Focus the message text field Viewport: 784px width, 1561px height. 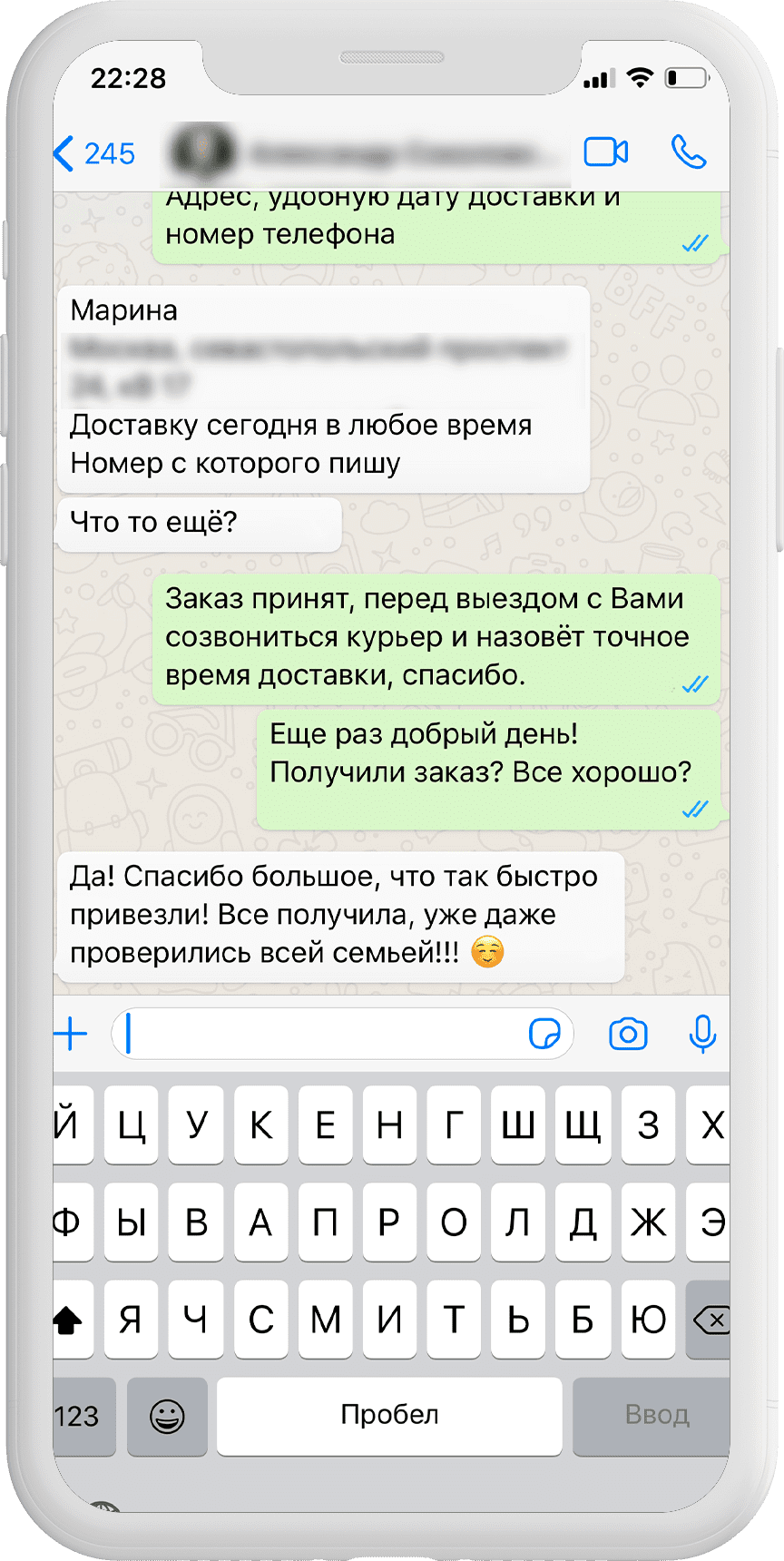click(318, 1034)
